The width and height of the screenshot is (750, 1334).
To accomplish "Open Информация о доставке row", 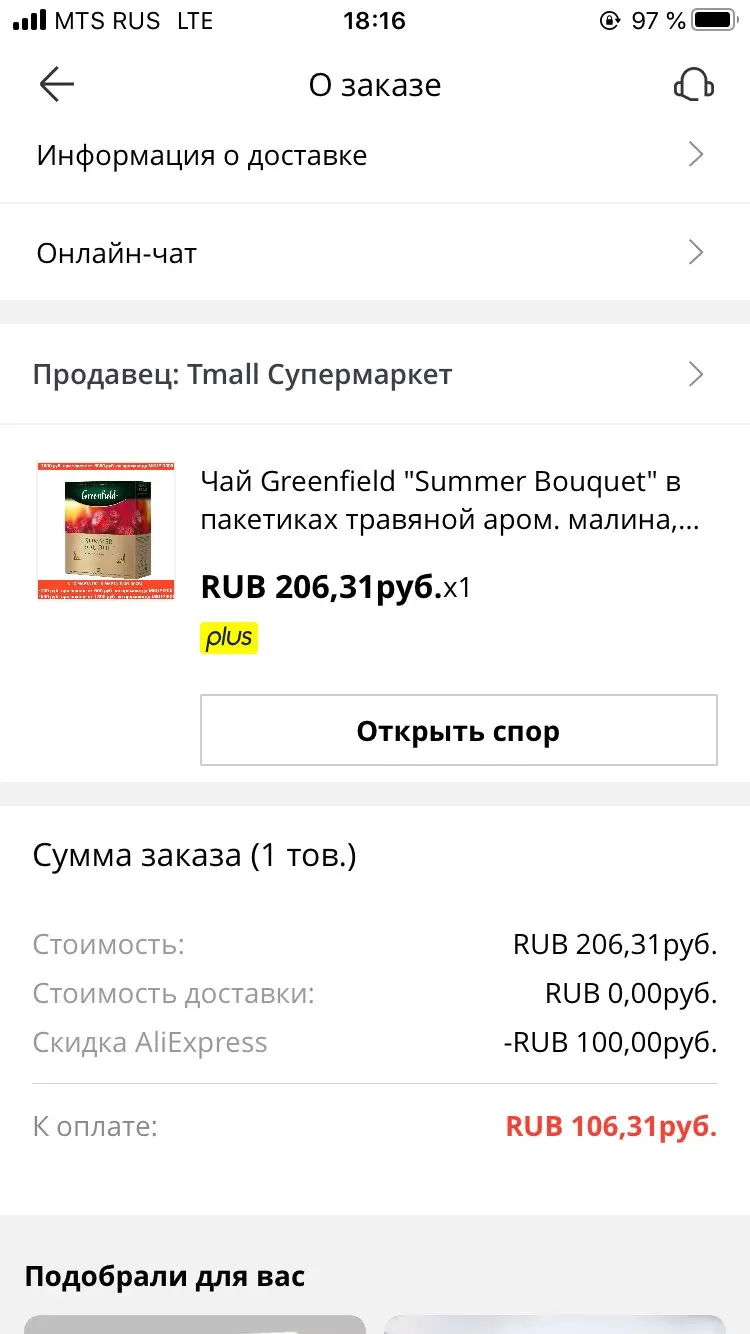I will [x=374, y=156].
